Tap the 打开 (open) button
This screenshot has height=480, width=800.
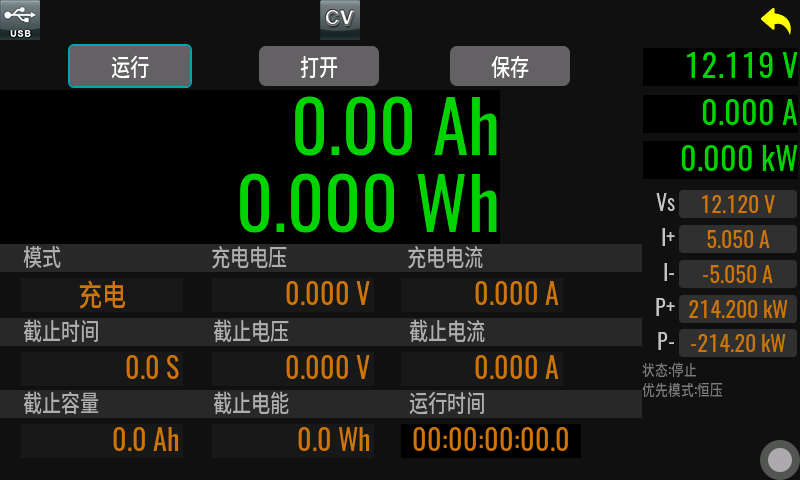tap(319, 66)
